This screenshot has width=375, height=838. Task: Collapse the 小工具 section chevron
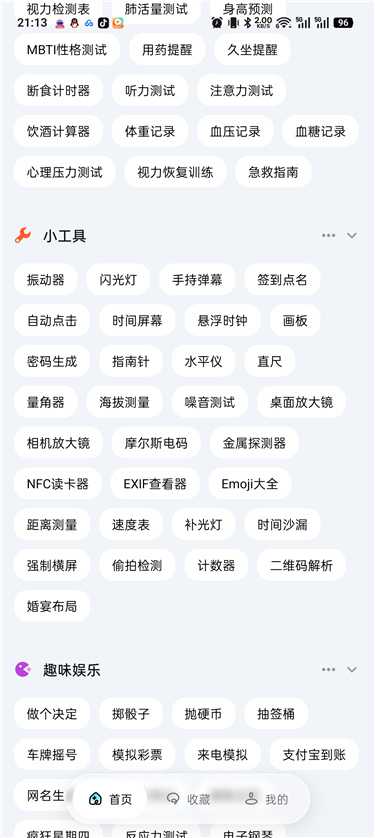click(x=351, y=235)
